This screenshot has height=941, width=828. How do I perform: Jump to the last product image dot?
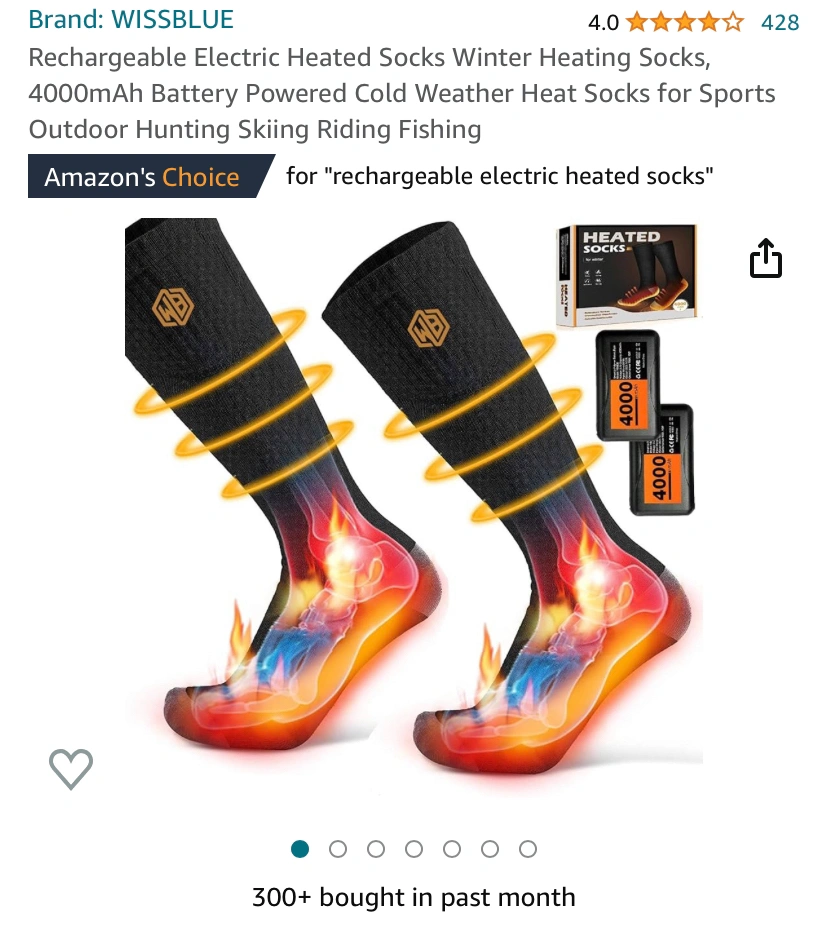pos(528,849)
